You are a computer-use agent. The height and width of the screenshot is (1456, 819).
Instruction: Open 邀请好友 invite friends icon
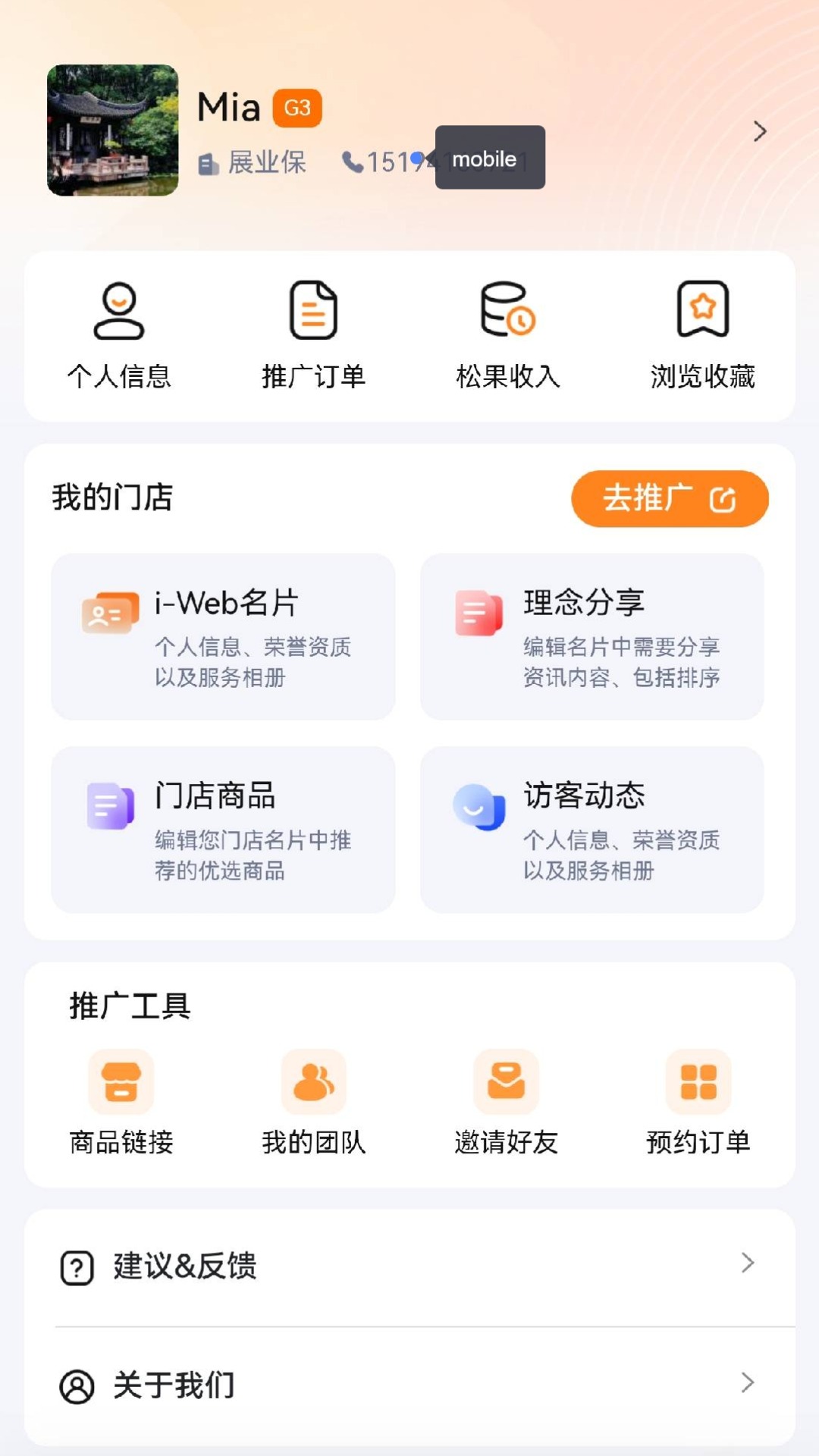point(506,1082)
